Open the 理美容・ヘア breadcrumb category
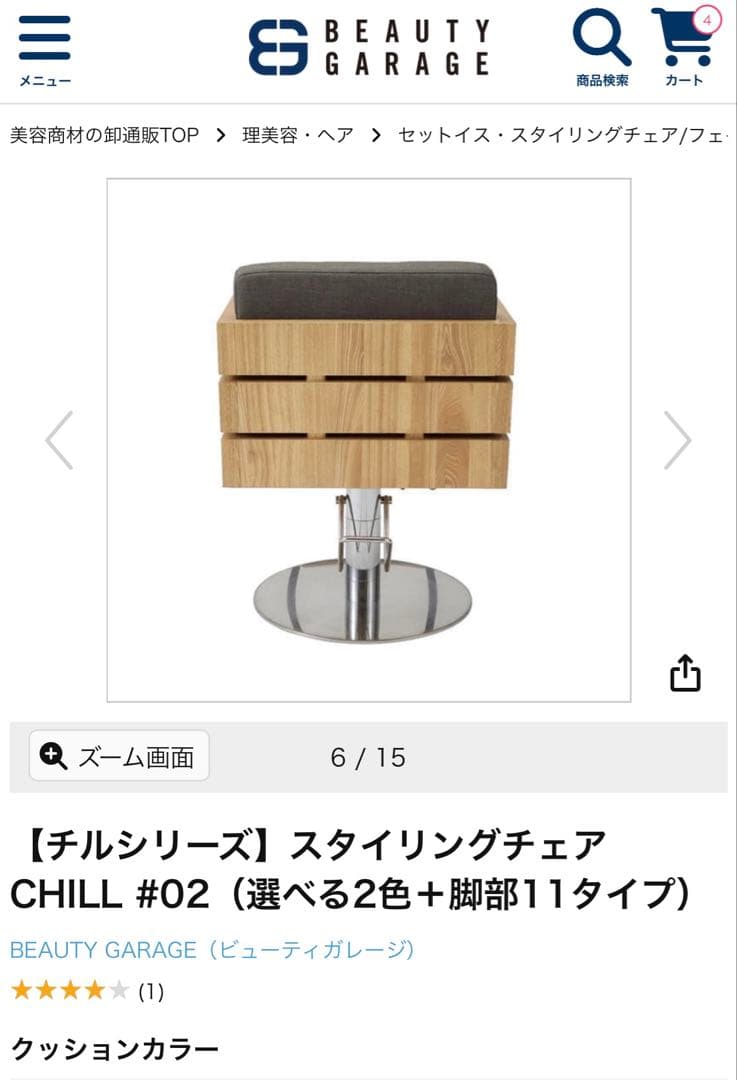Image resolution: width=737 pixels, height=1080 pixels. pyautogui.click(x=298, y=135)
